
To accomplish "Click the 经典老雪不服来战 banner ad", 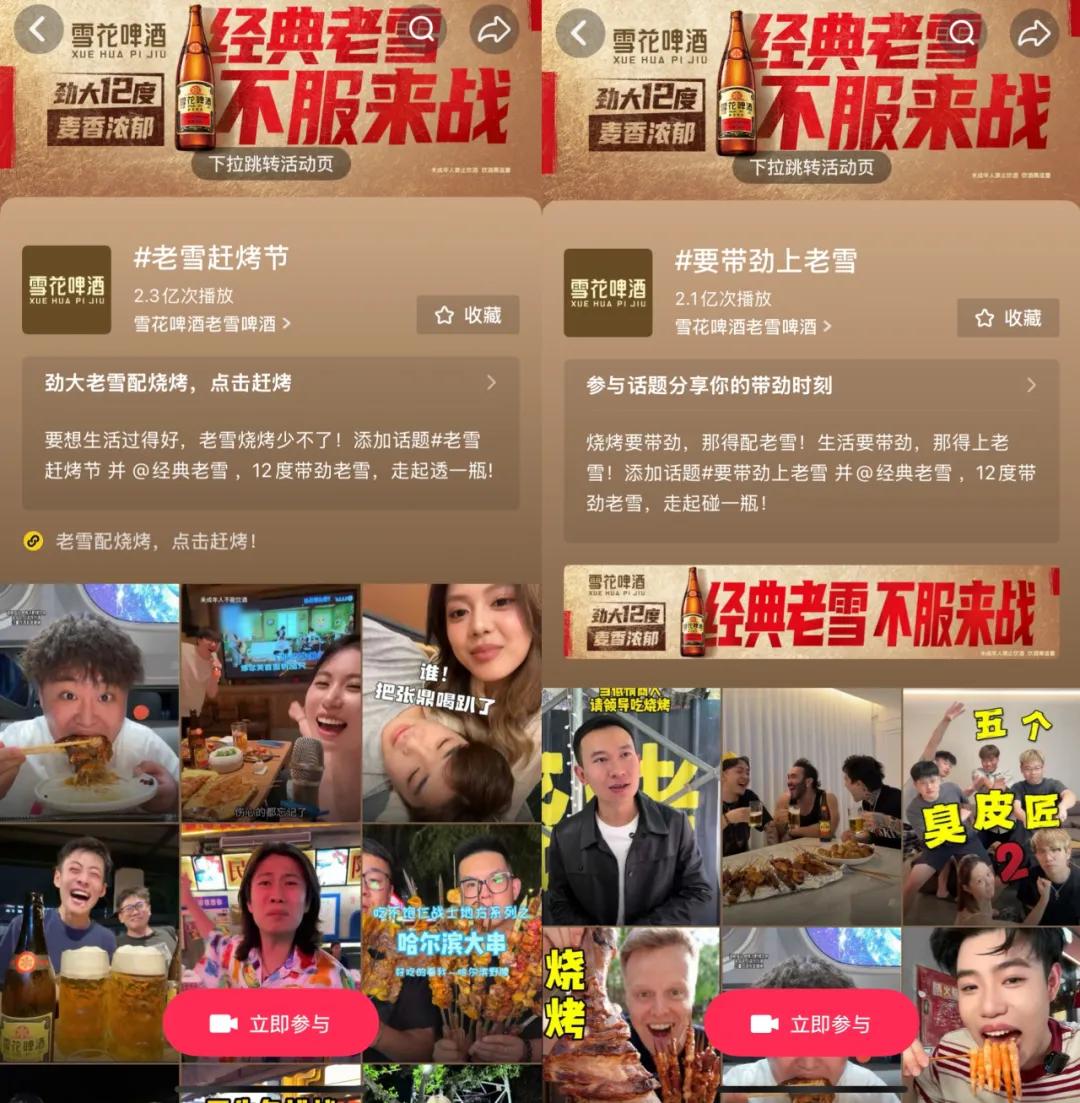I will coord(810,617).
